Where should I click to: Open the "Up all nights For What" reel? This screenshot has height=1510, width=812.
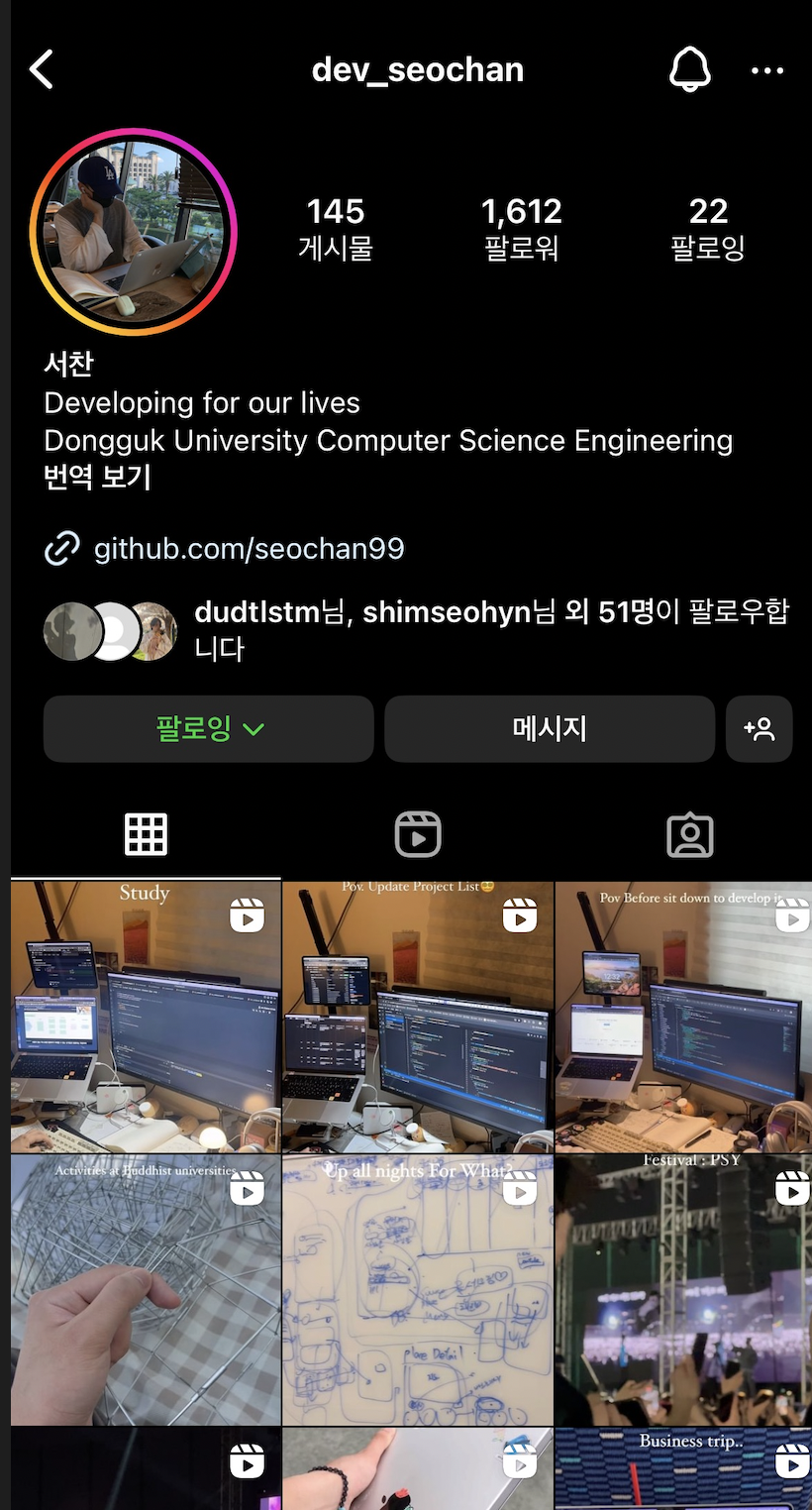coord(418,1290)
